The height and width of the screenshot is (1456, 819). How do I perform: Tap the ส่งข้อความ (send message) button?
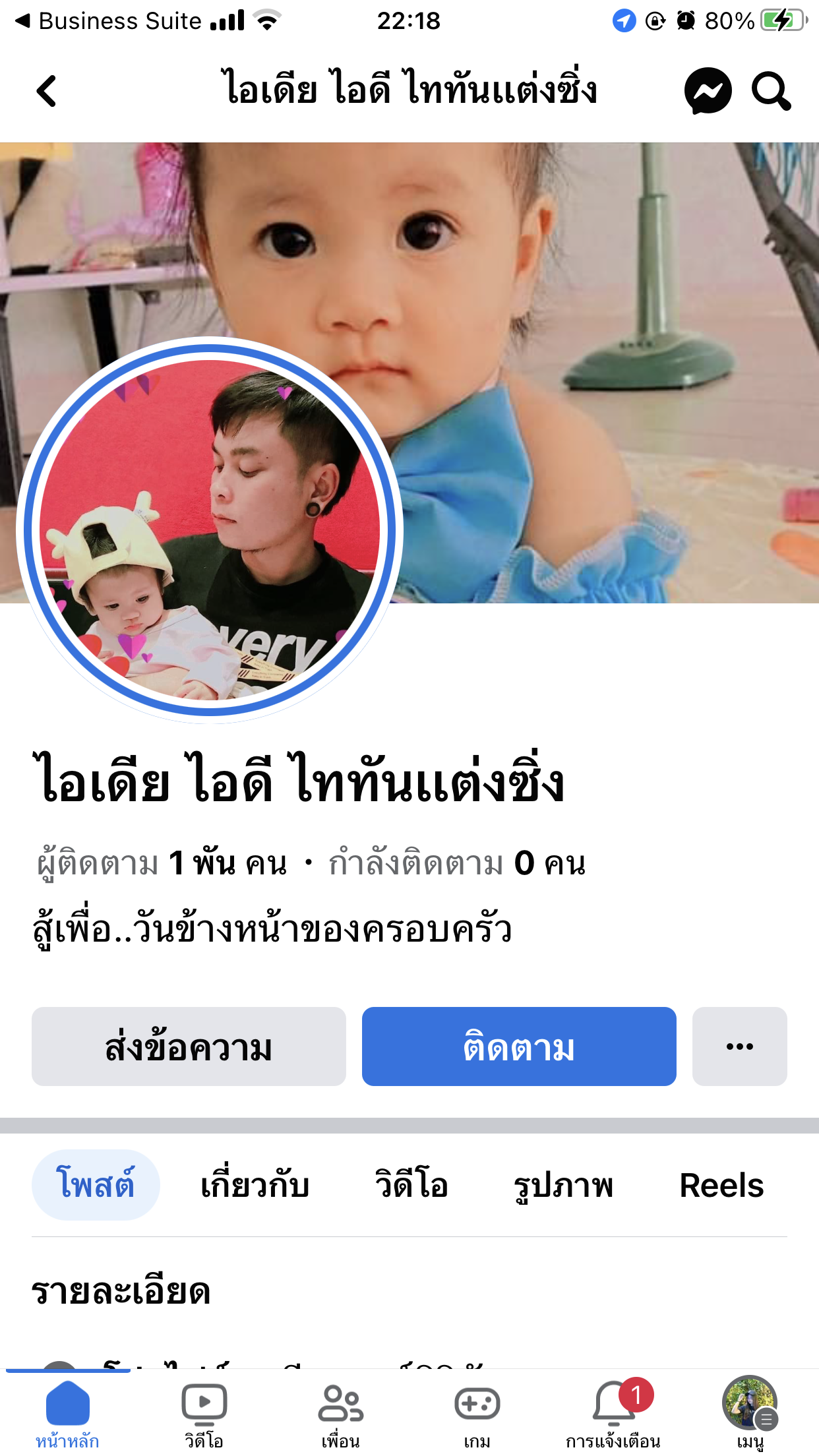click(189, 1046)
